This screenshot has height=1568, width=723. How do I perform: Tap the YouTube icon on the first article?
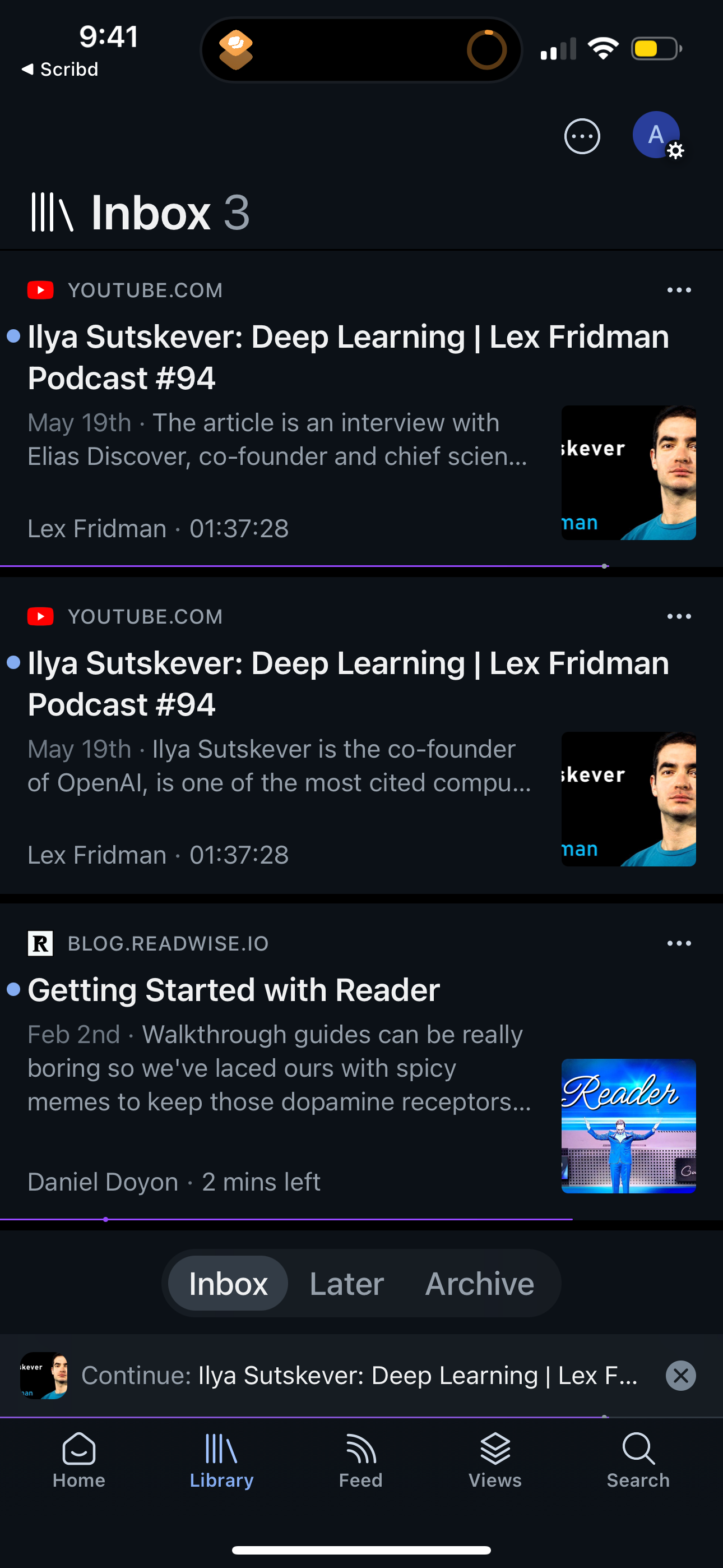[x=40, y=290]
